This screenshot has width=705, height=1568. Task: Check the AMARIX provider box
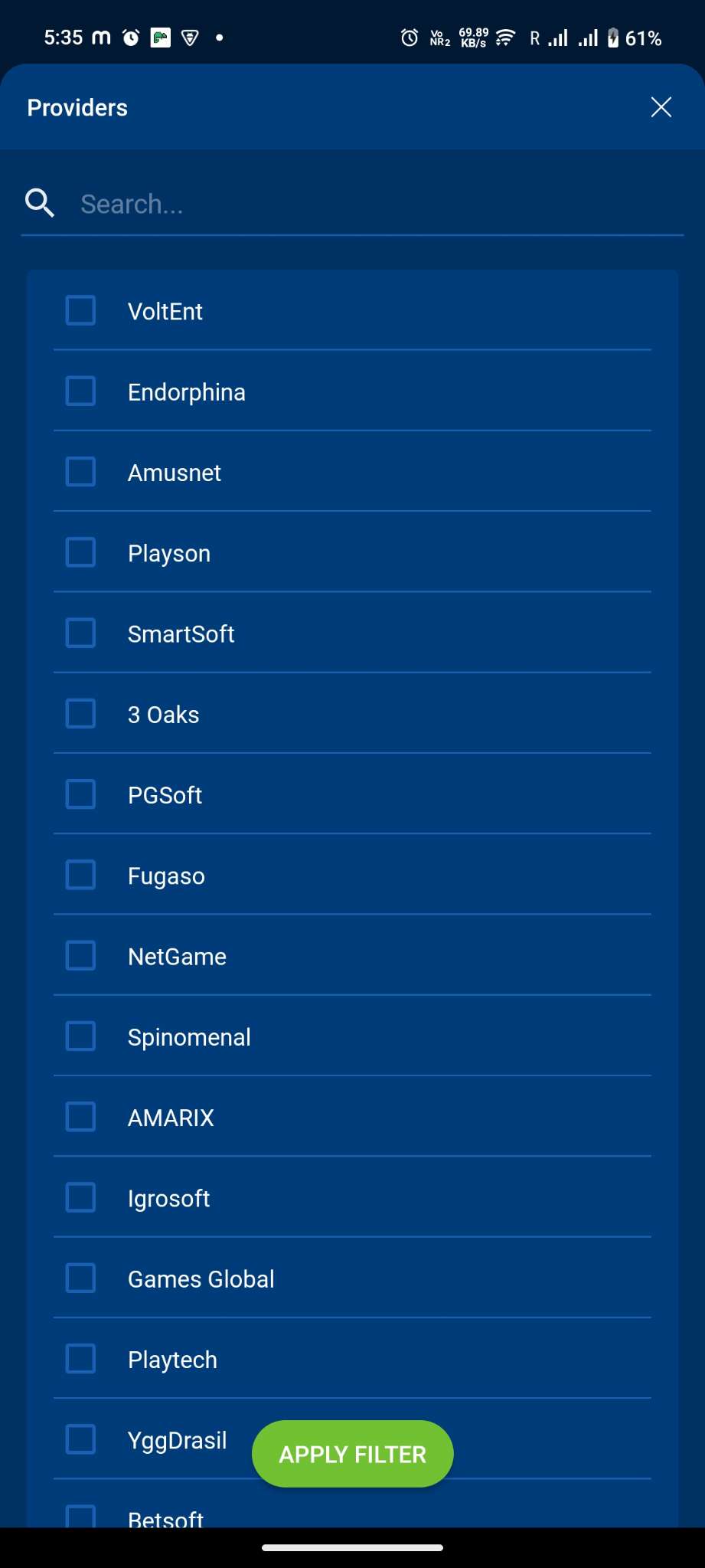(80, 1117)
